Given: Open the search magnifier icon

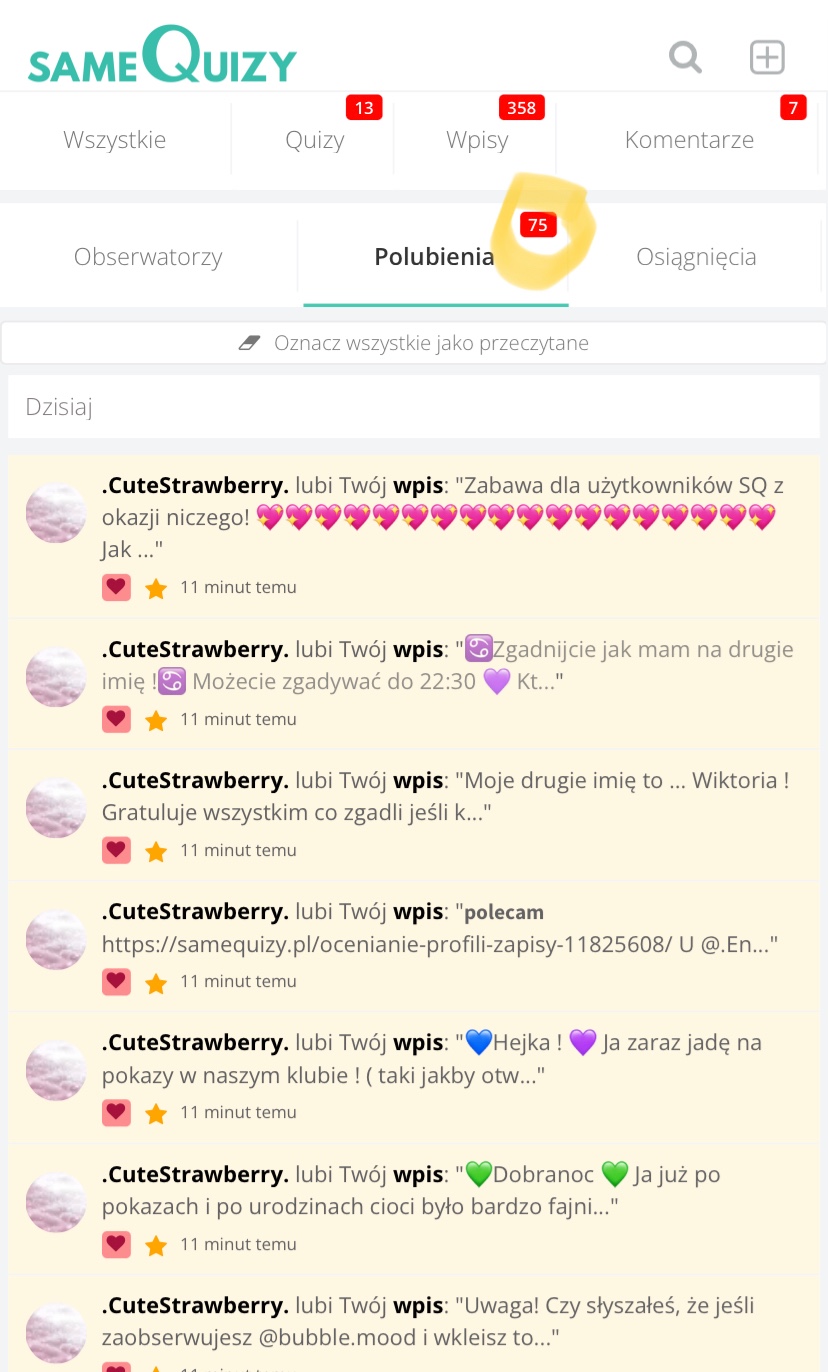Looking at the screenshot, I should pyautogui.click(x=685, y=57).
